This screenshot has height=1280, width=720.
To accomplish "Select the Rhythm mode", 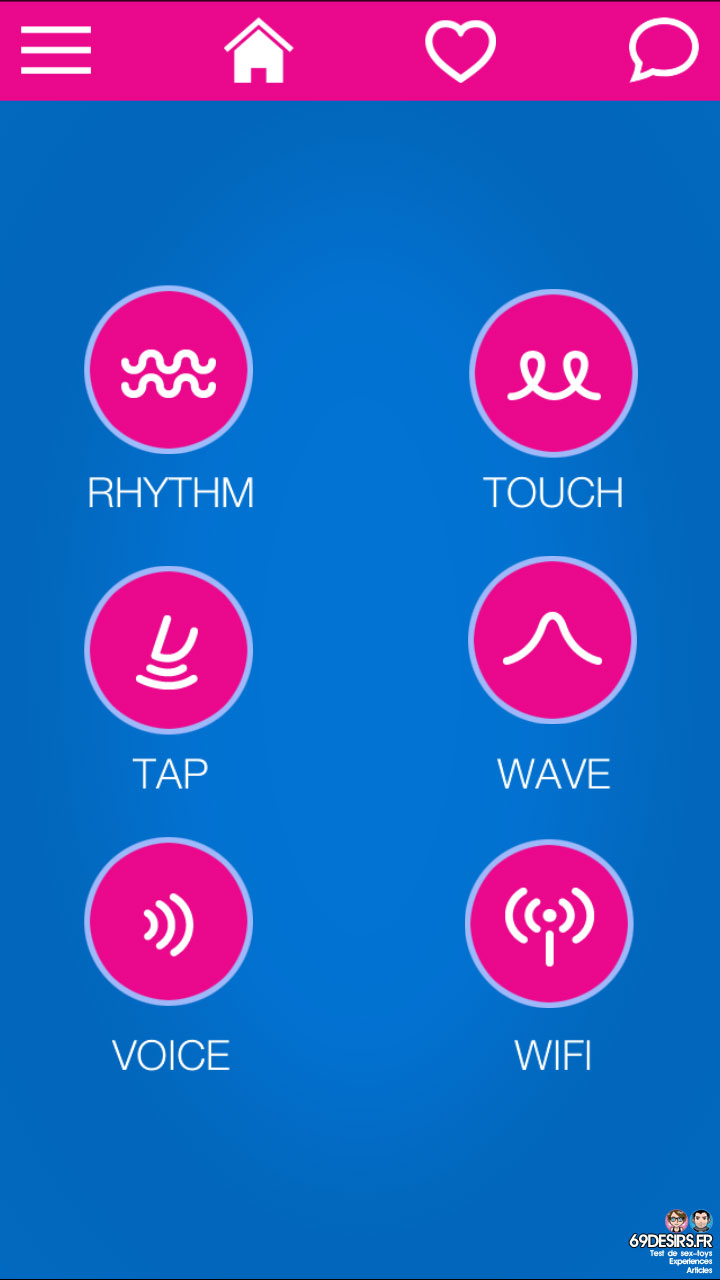I will tap(168, 371).
